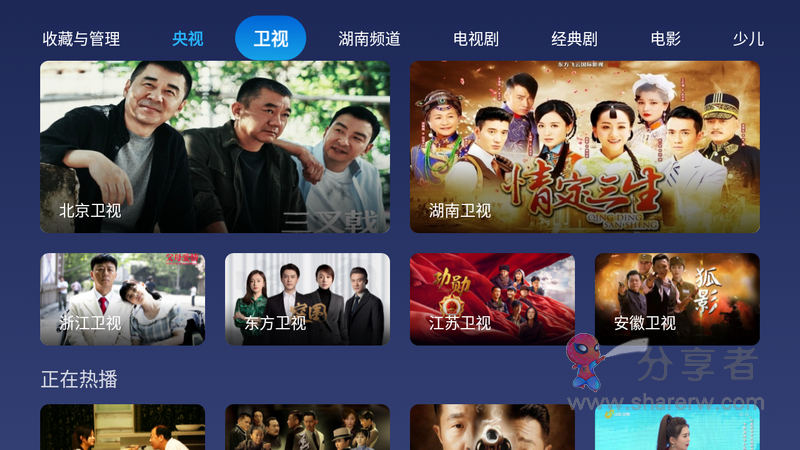The height and width of the screenshot is (450, 800).
Task: Select the 卫视 tab
Action: pyautogui.click(x=271, y=39)
